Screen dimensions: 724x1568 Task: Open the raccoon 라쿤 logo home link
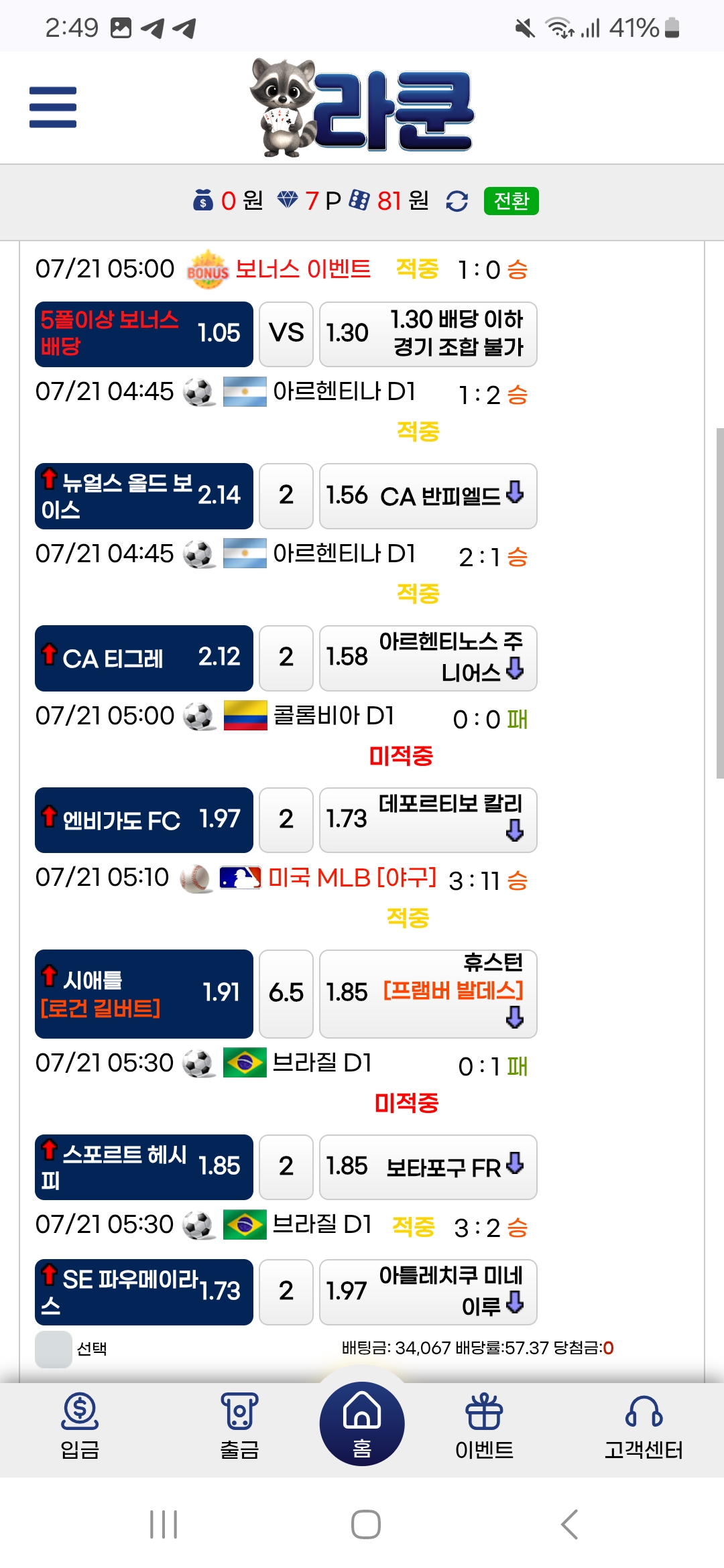[x=362, y=107]
